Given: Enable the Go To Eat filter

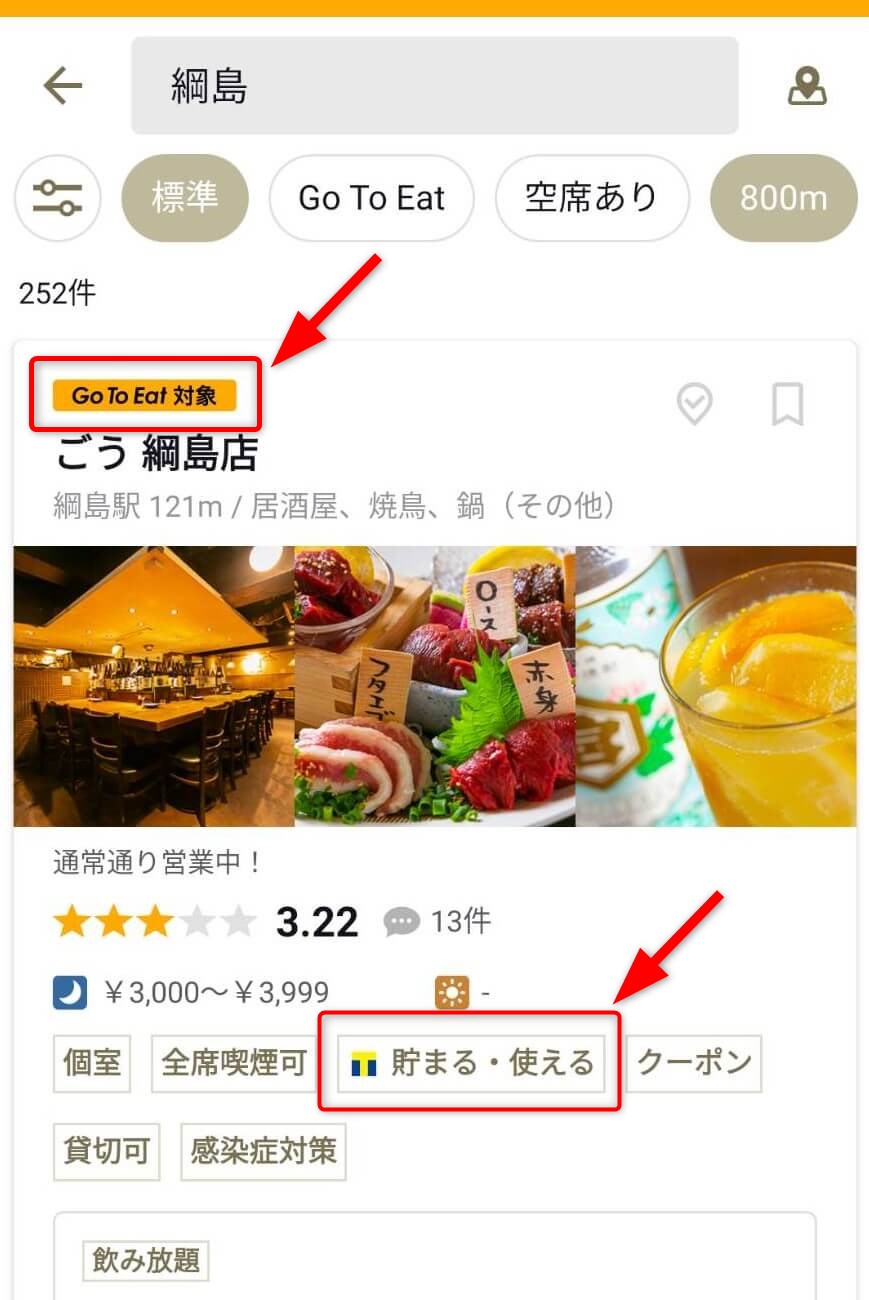Looking at the screenshot, I should (x=372, y=198).
